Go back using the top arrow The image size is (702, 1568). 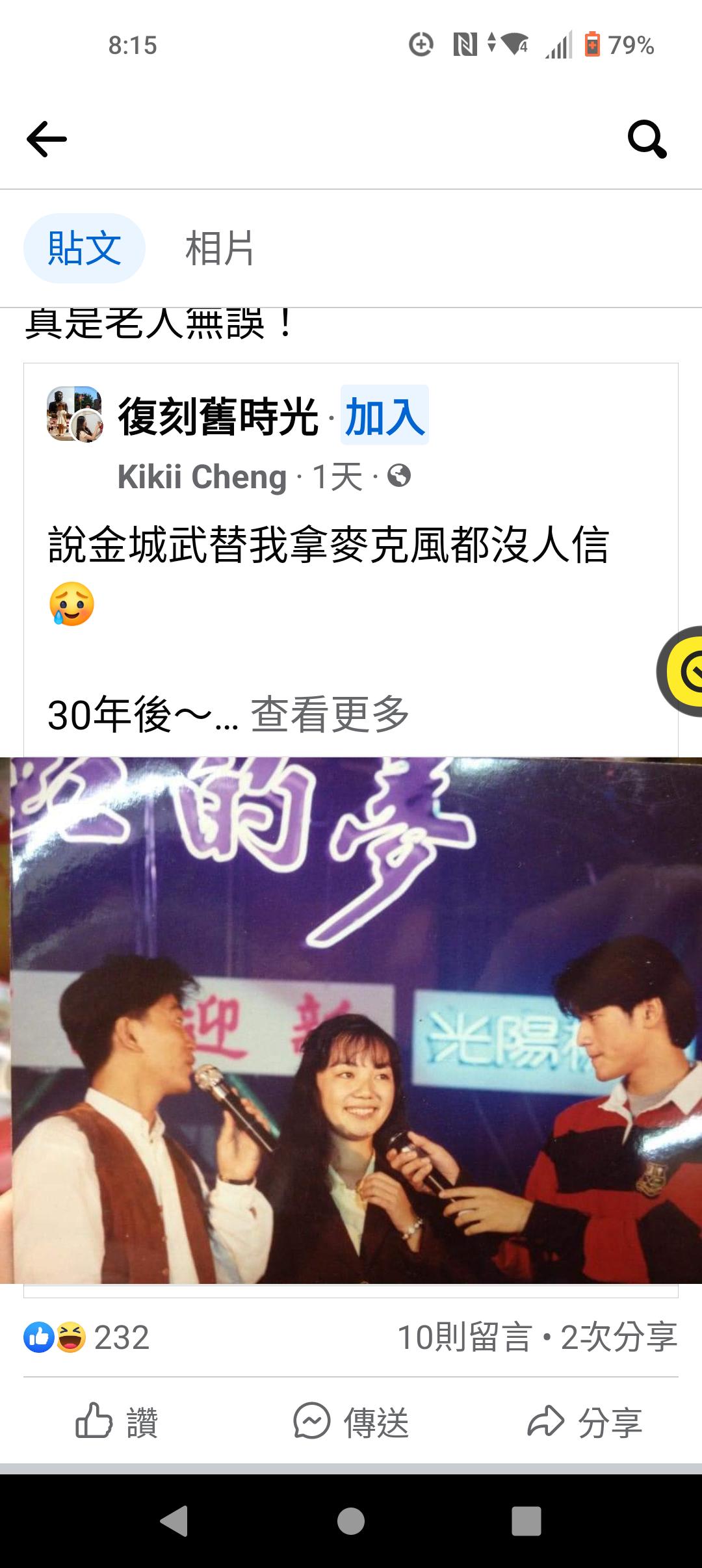click(47, 139)
